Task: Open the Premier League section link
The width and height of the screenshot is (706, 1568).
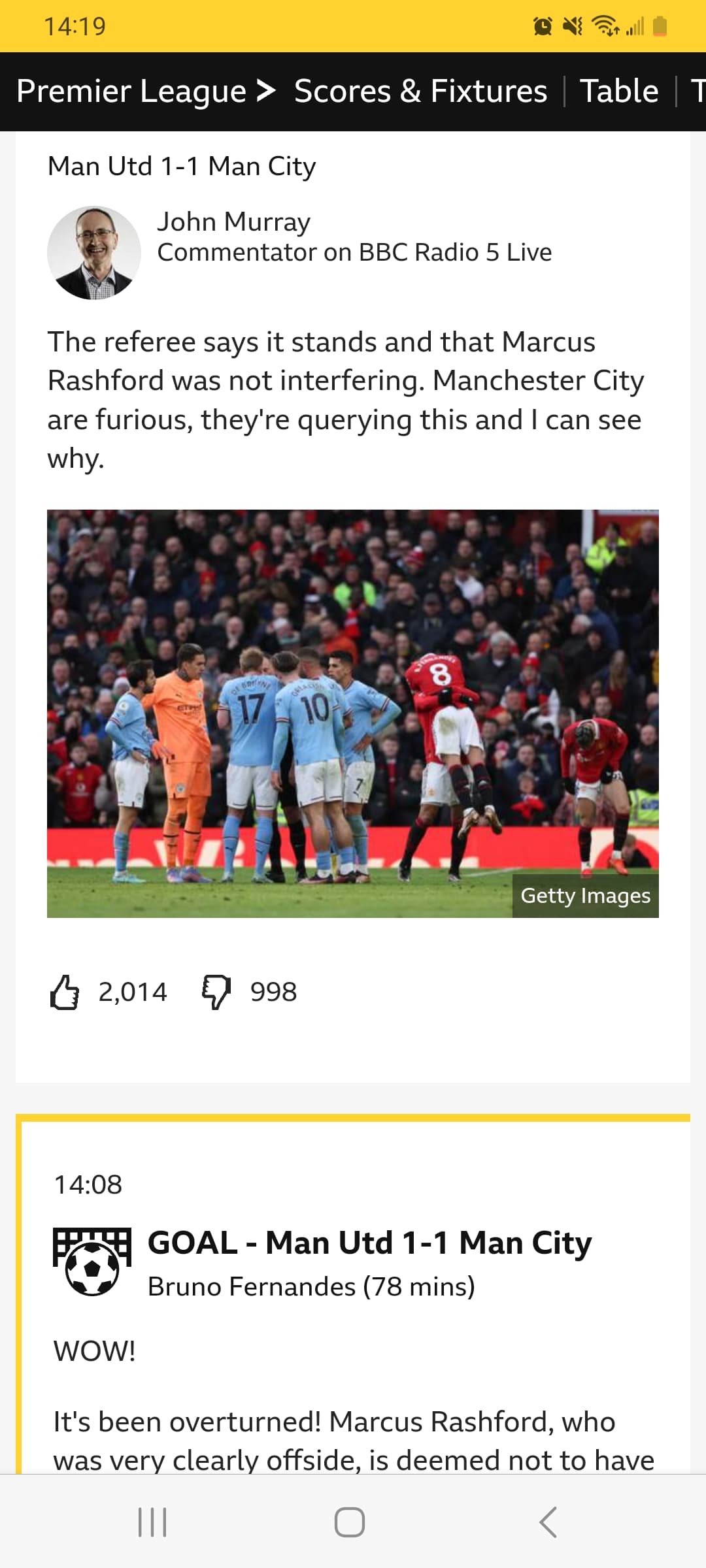Action: pos(145,91)
